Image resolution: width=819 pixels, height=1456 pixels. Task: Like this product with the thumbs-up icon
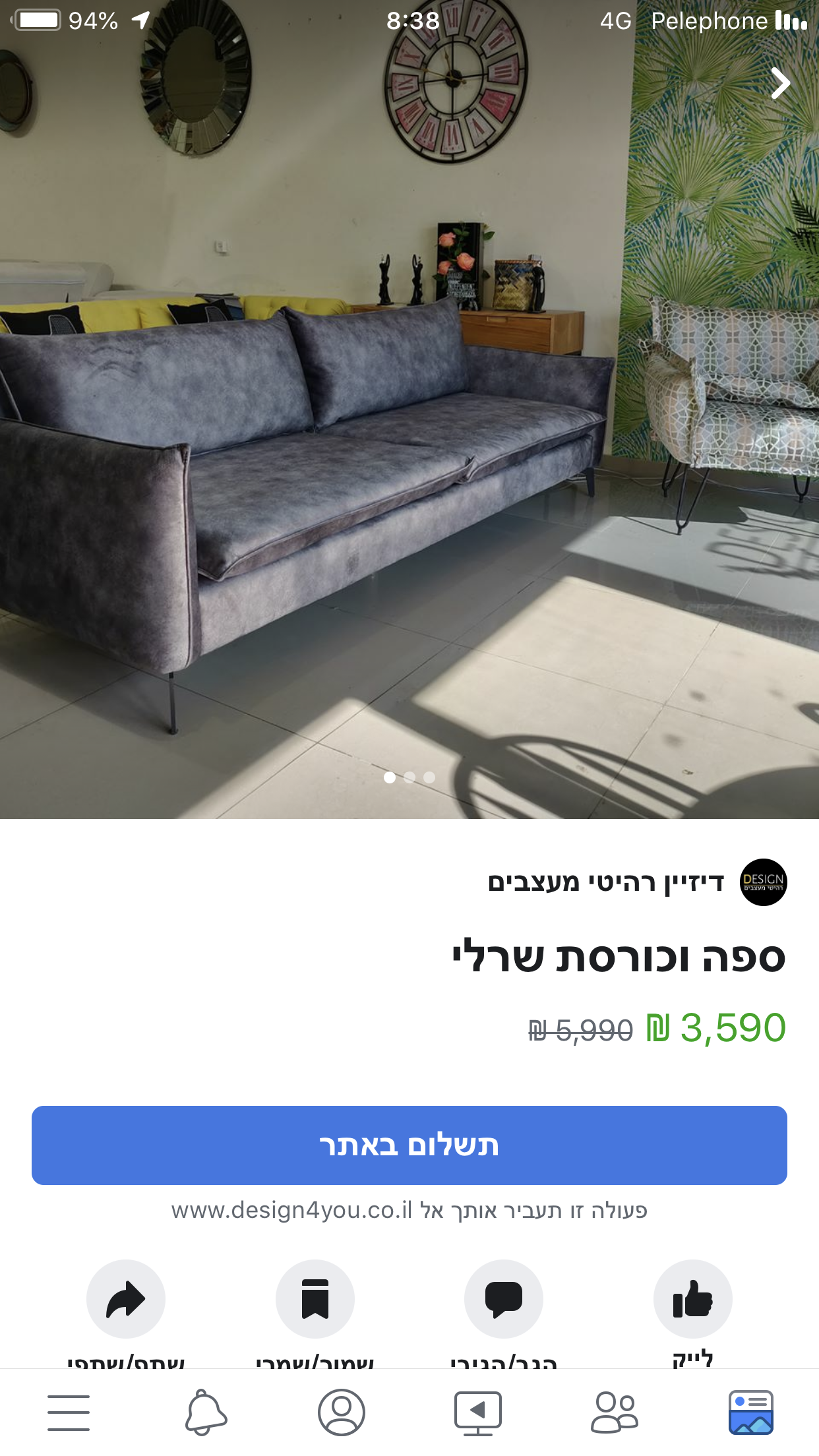[x=692, y=1298]
